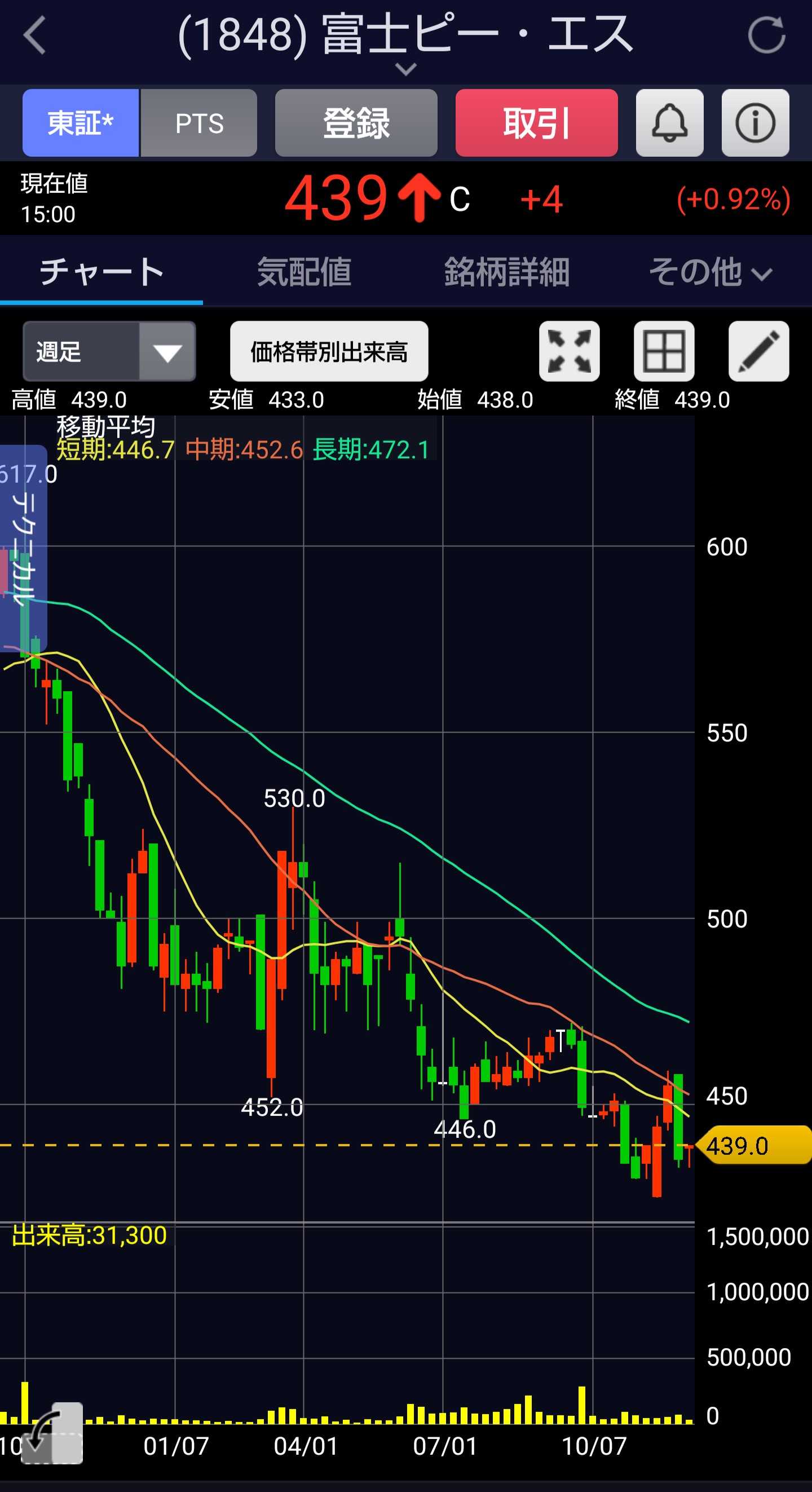Open the alert bell settings
This screenshot has height=1492, width=812.
669,123
